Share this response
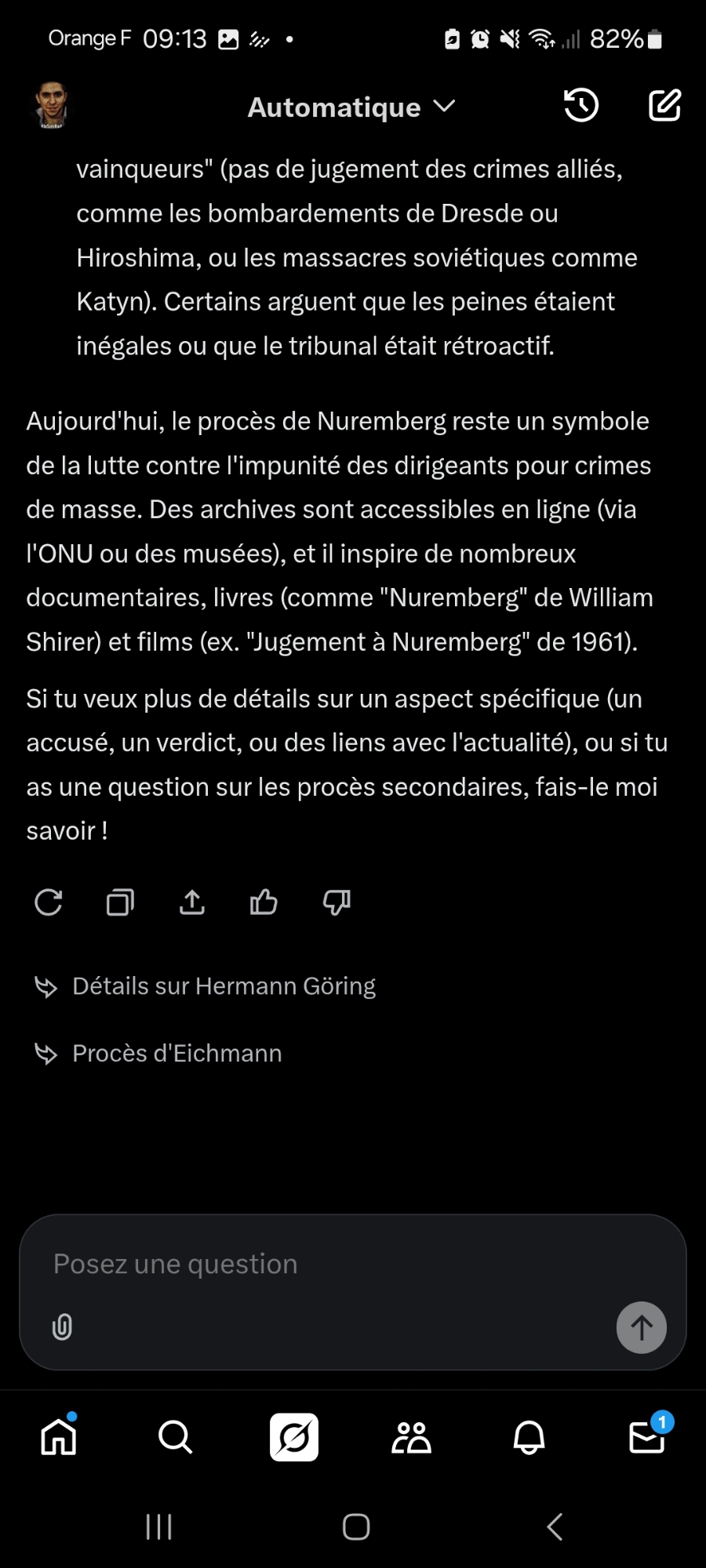This screenshot has height=1568, width=706. [192, 902]
